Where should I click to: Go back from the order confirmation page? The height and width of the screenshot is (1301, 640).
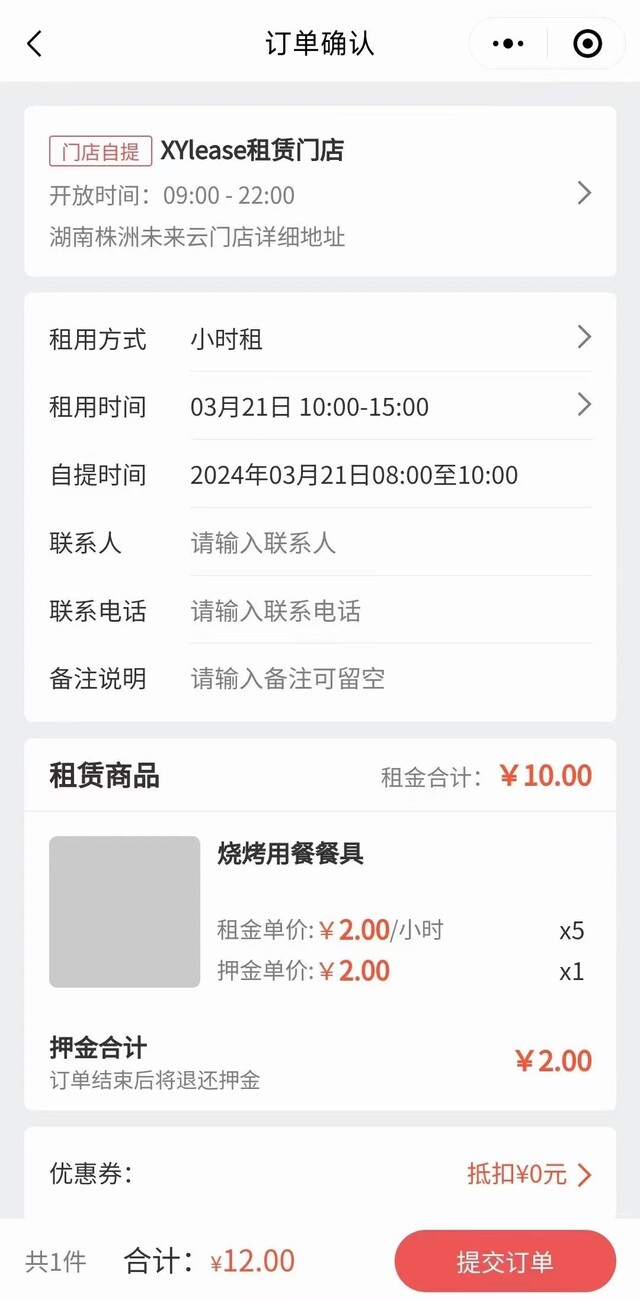tap(35, 44)
